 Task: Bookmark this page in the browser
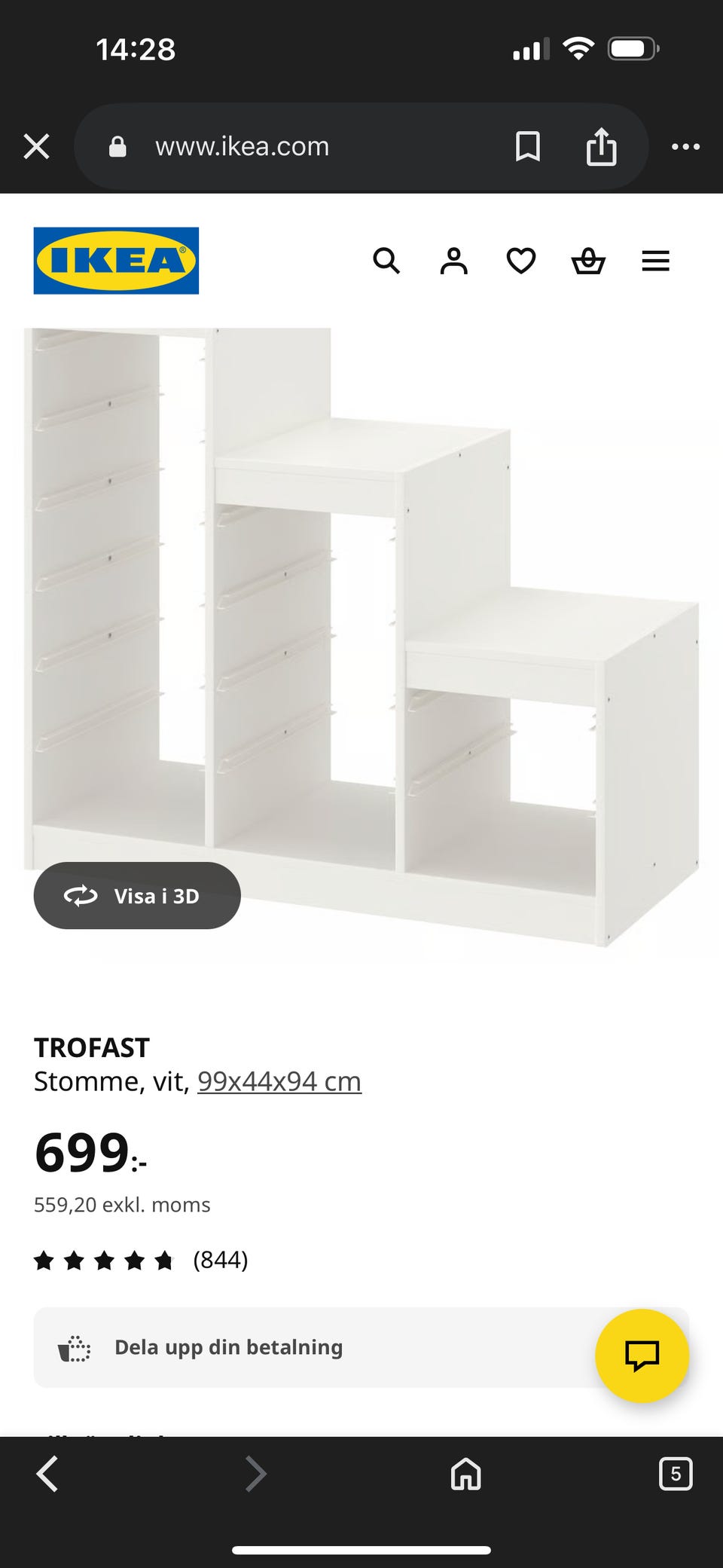[x=527, y=146]
